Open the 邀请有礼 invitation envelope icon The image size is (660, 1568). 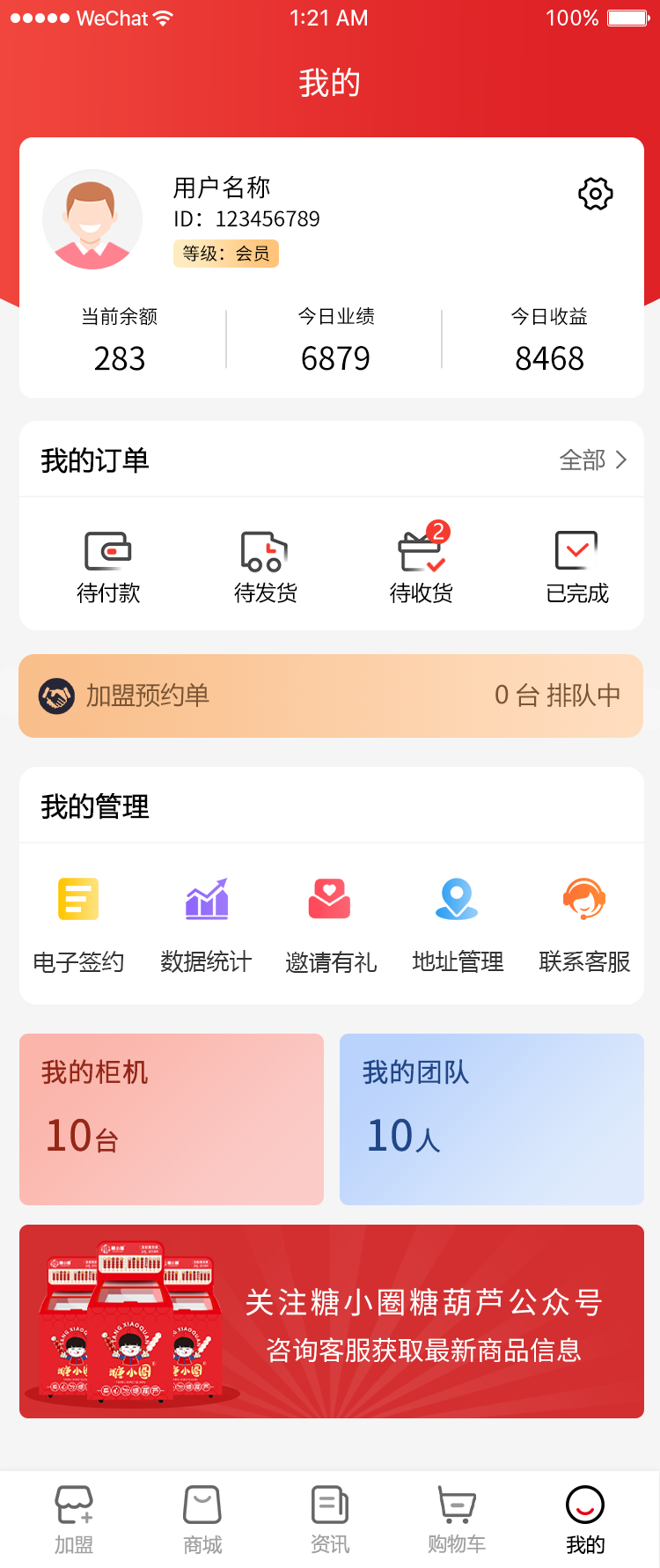[x=330, y=899]
